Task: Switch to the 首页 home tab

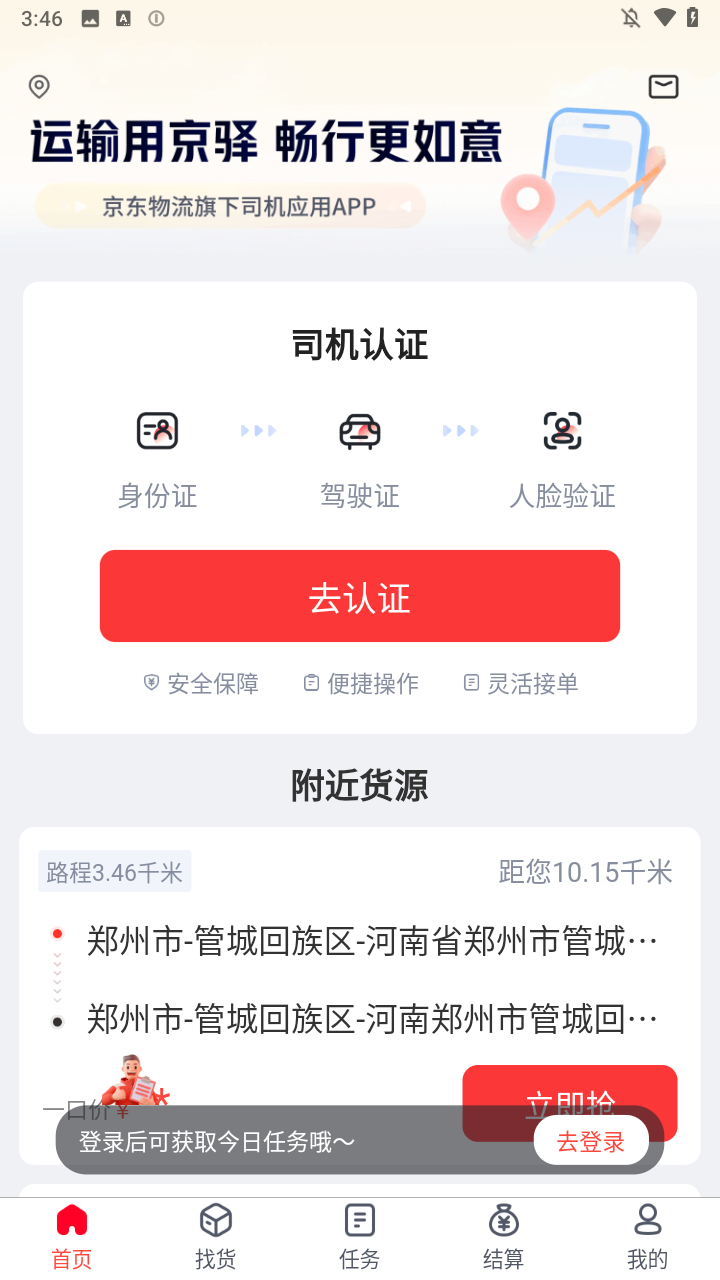Action: [x=70, y=1235]
